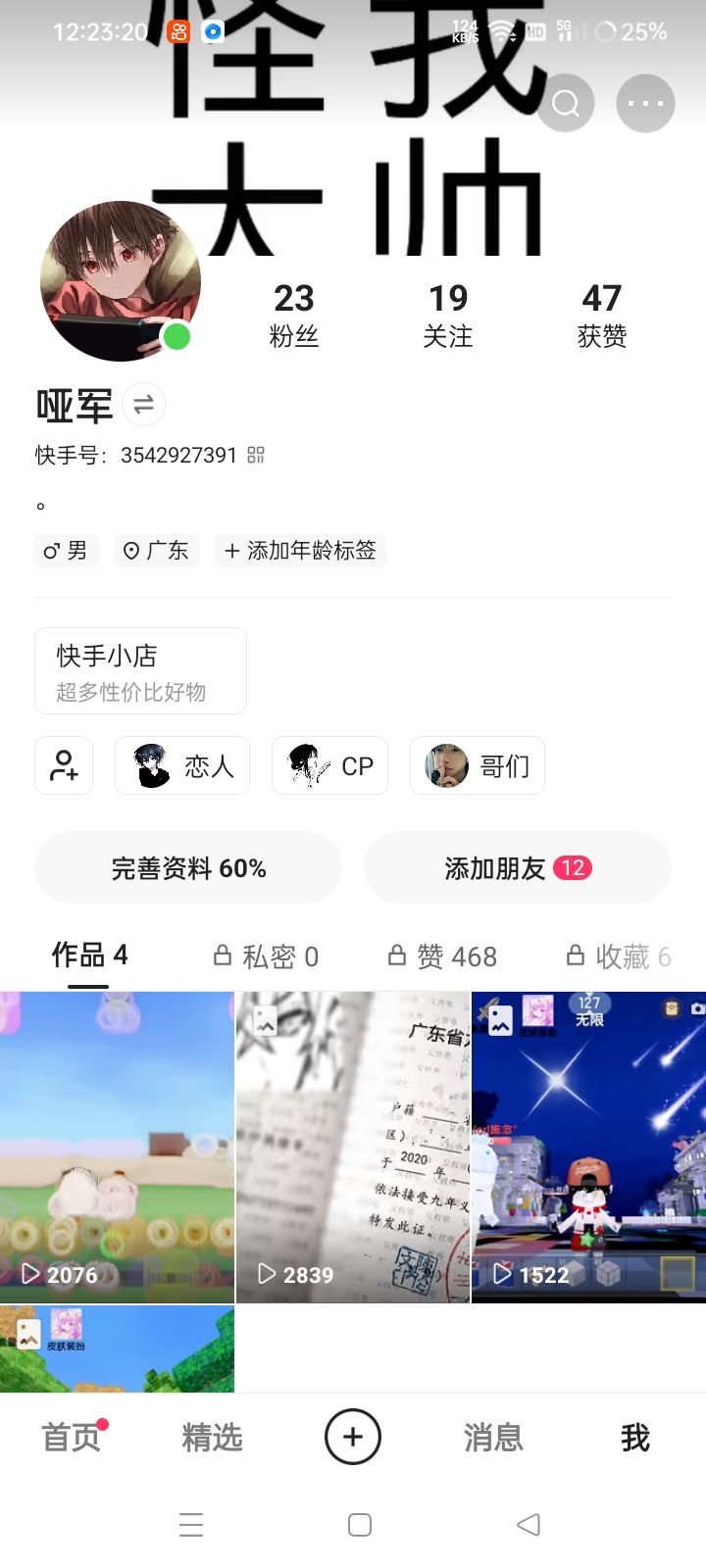Select the 添加年龄标签 chip

(x=301, y=551)
